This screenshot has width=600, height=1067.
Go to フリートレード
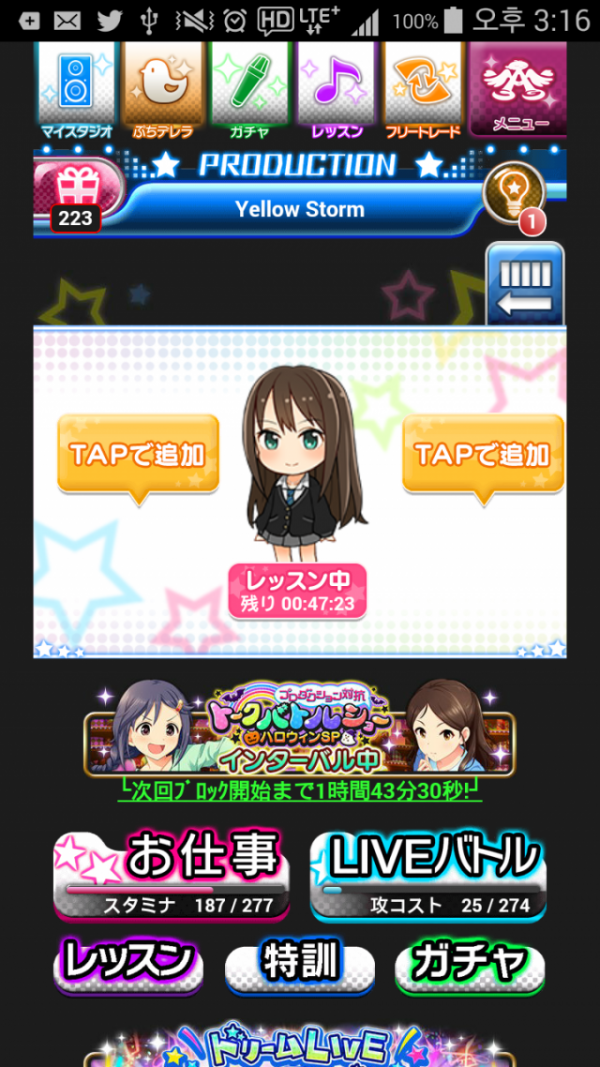coord(422,88)
